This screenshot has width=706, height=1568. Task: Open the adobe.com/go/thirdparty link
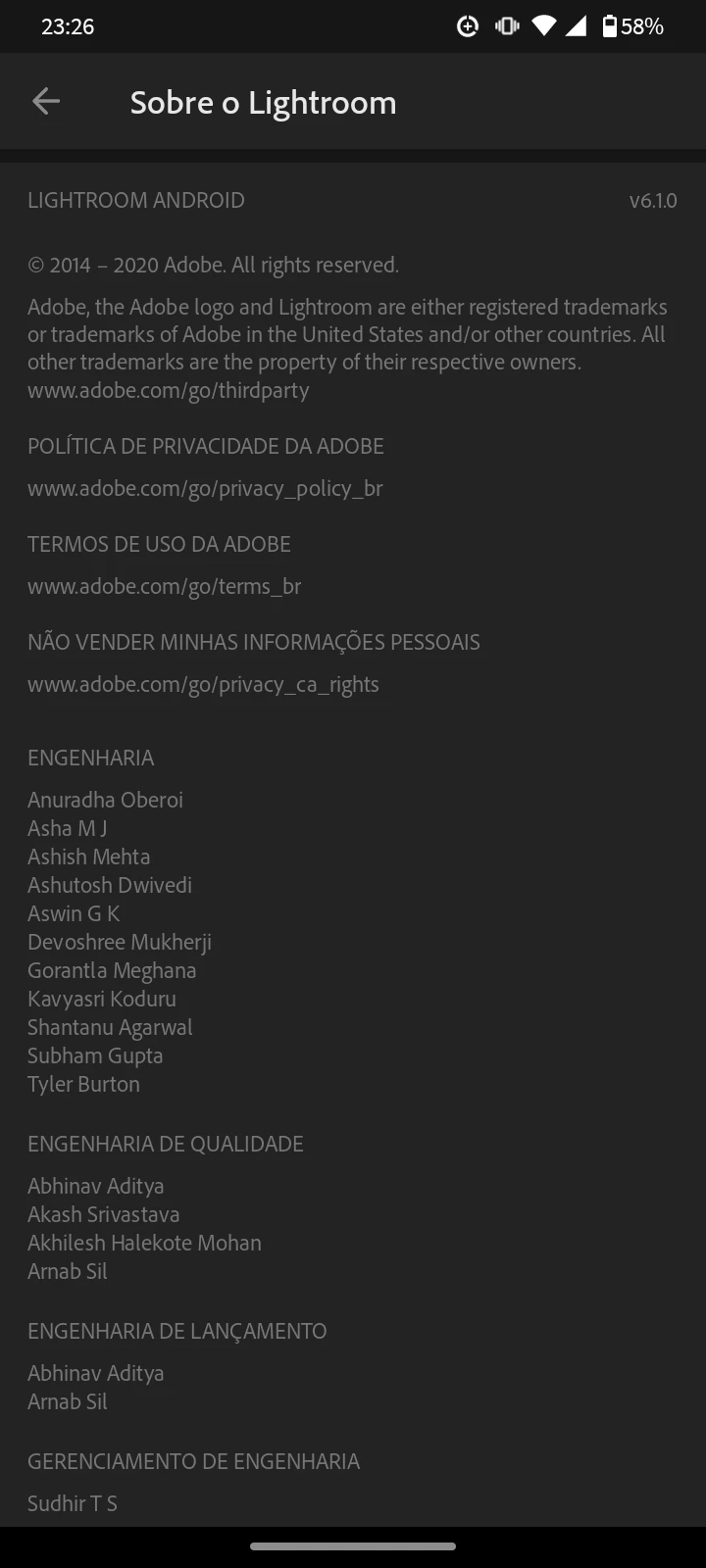[169, 390]
